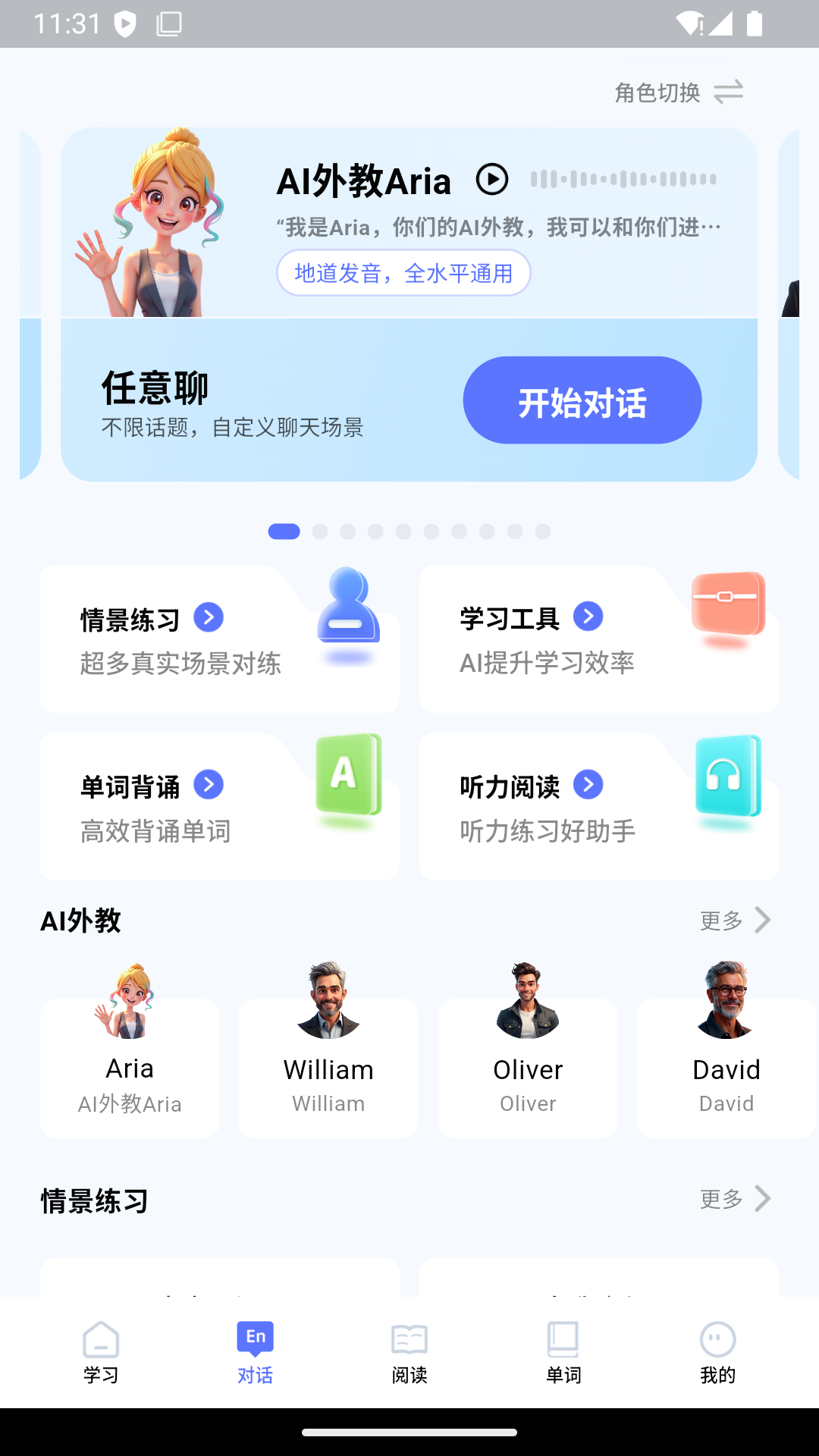Switch to the 学习 tab
The image size is (819, 1456).
click(x=100, y=1354)
